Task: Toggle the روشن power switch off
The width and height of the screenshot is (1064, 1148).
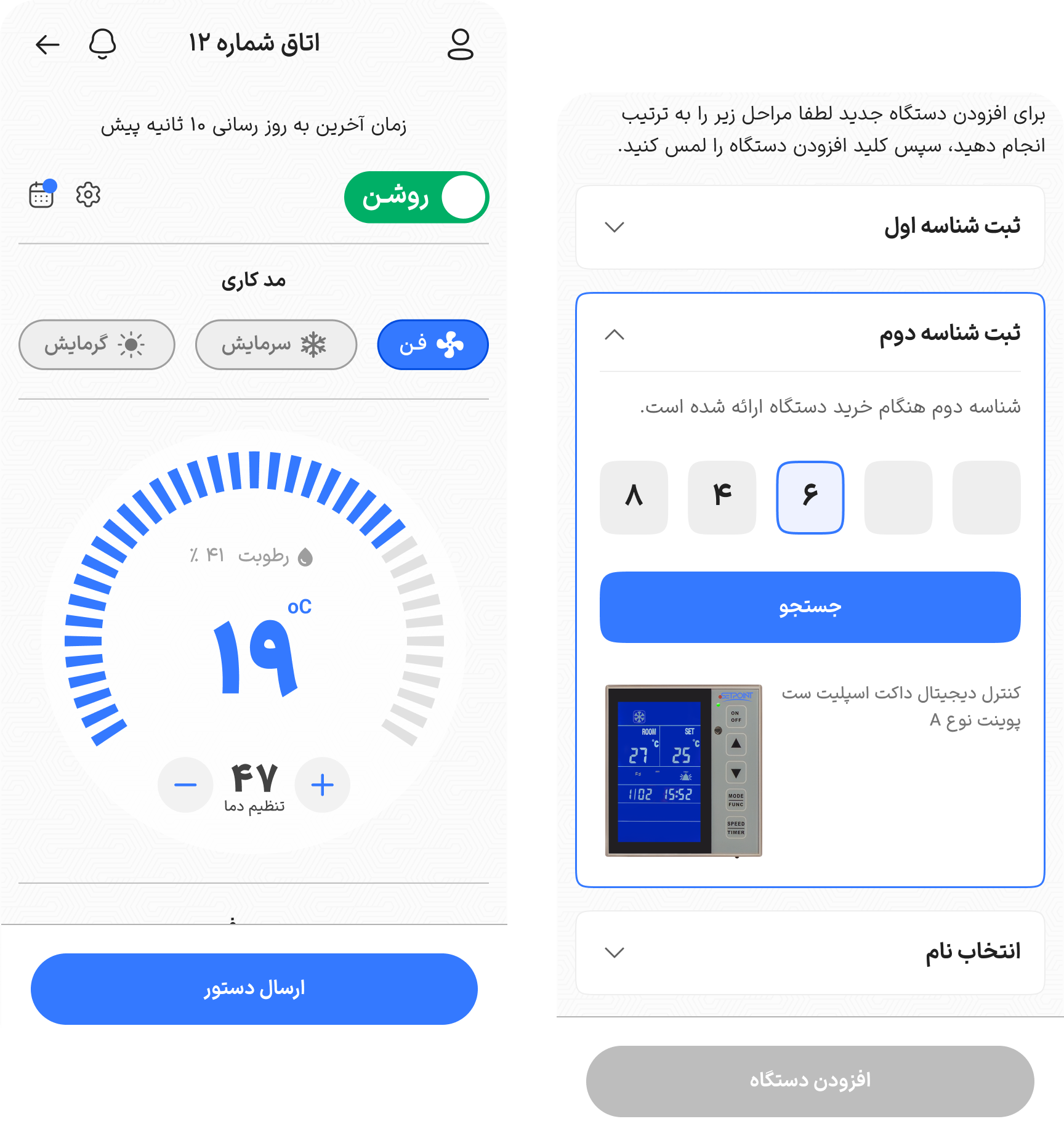Action: (417, 197)
